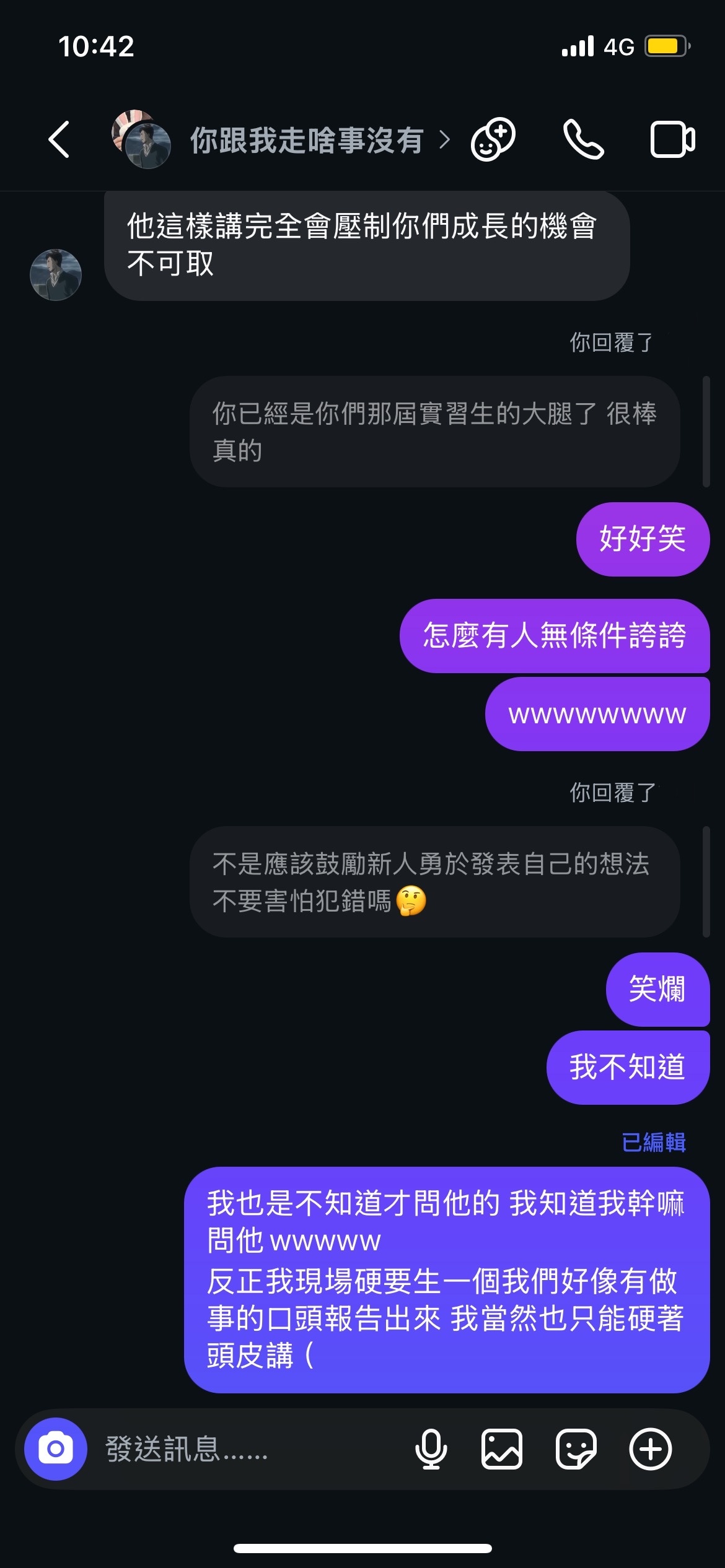This screenshot has width=725, height=1568.
Task: Start a voice call
Action: point(582,140)
